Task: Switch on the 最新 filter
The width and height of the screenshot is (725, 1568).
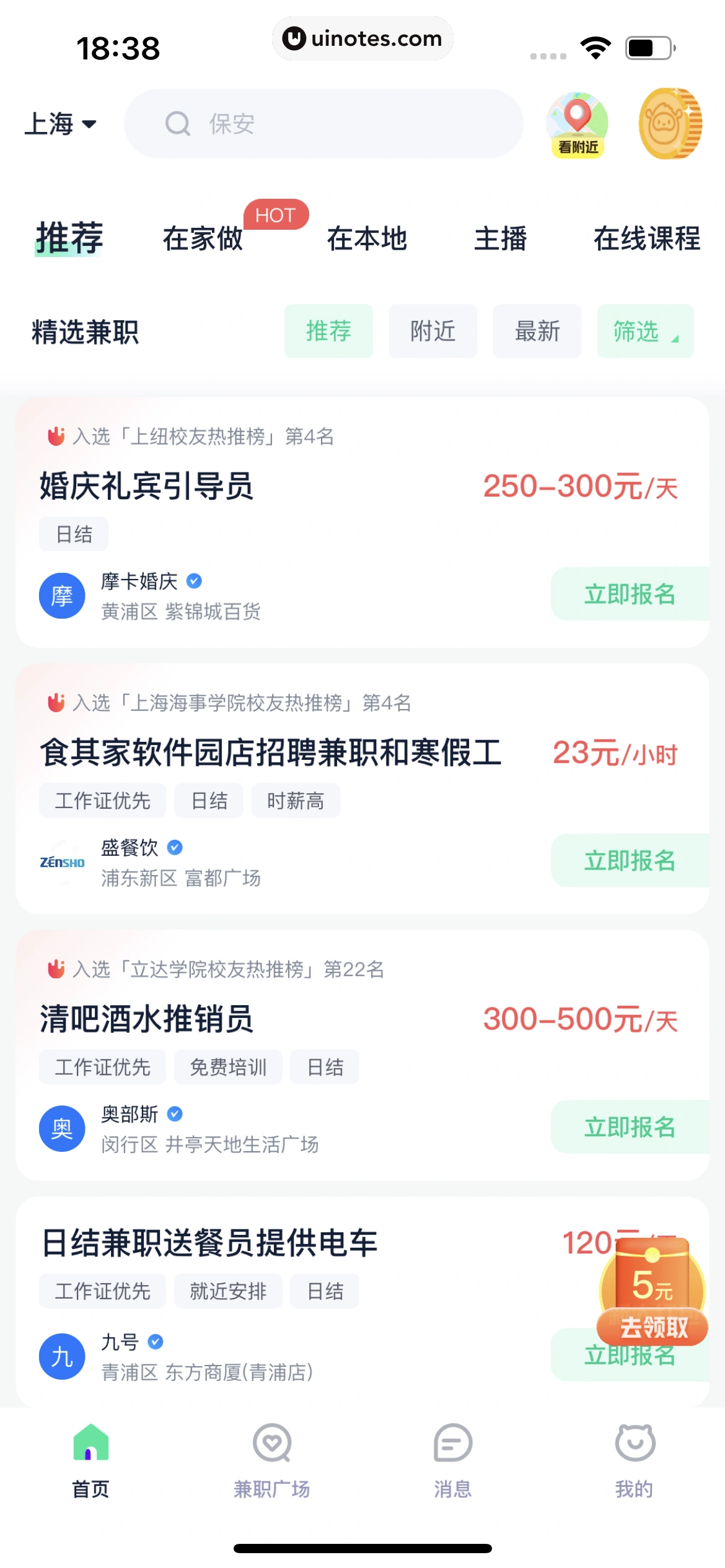Action: pos(537,331)
